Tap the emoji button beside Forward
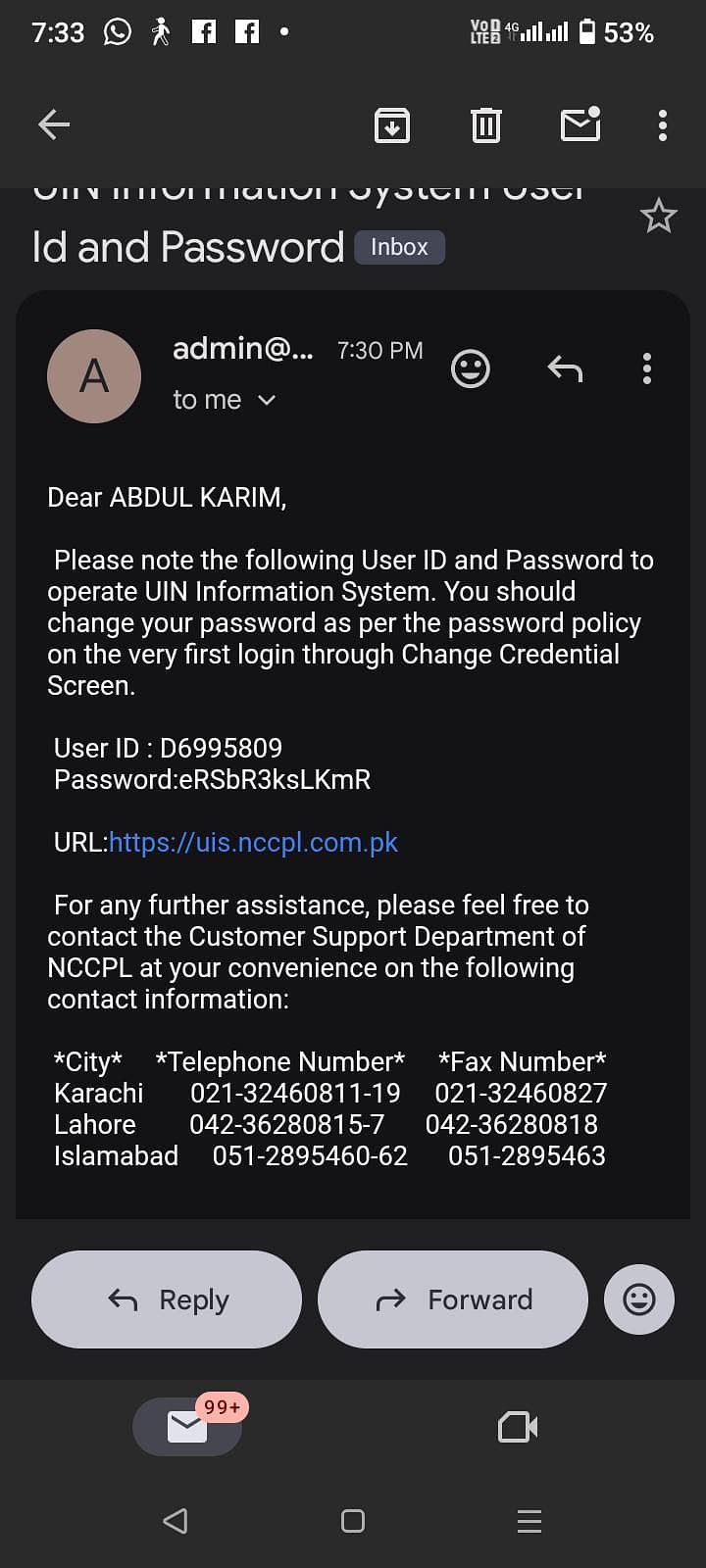Image resolution: width=706 pixels, height=1568 pixels. [639, 1299]
